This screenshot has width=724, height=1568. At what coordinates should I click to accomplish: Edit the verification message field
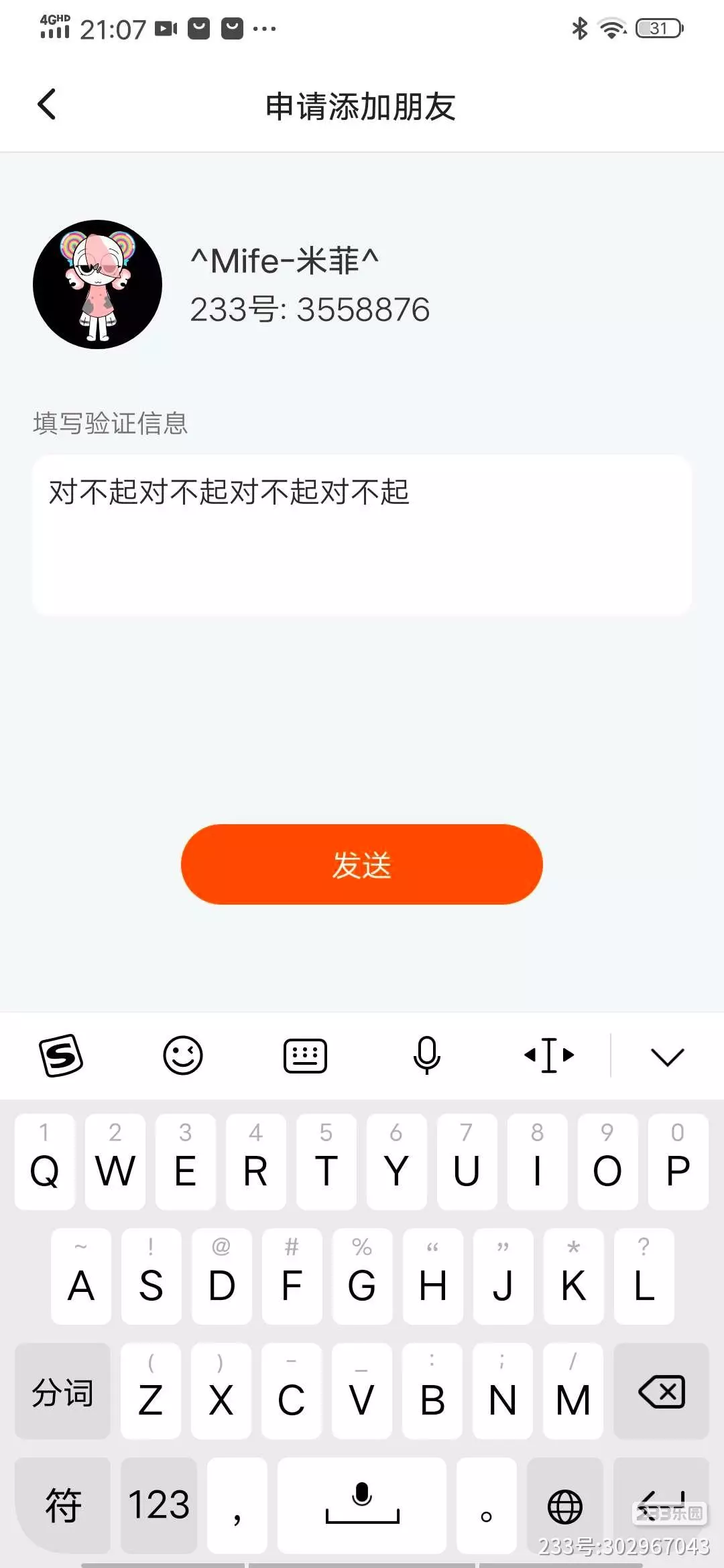tap(361, 535)
